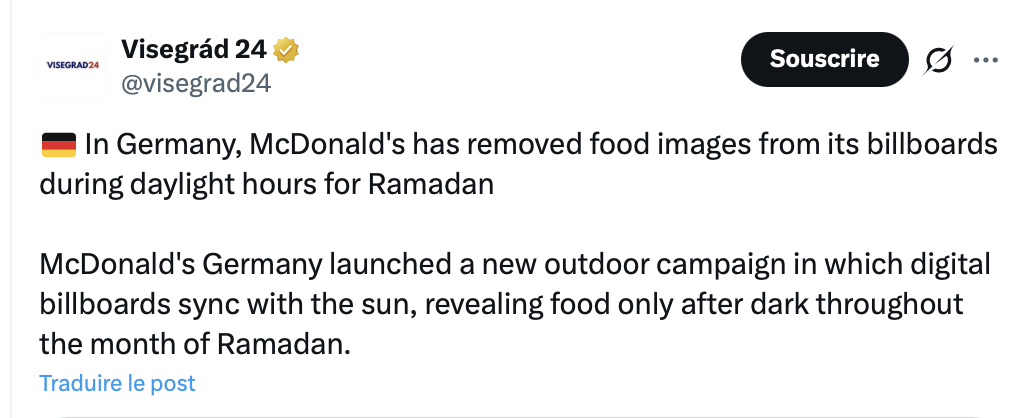Open the Visegrád 24 profile picture
Screen dimensions: 1026x418
click(73, 66)
